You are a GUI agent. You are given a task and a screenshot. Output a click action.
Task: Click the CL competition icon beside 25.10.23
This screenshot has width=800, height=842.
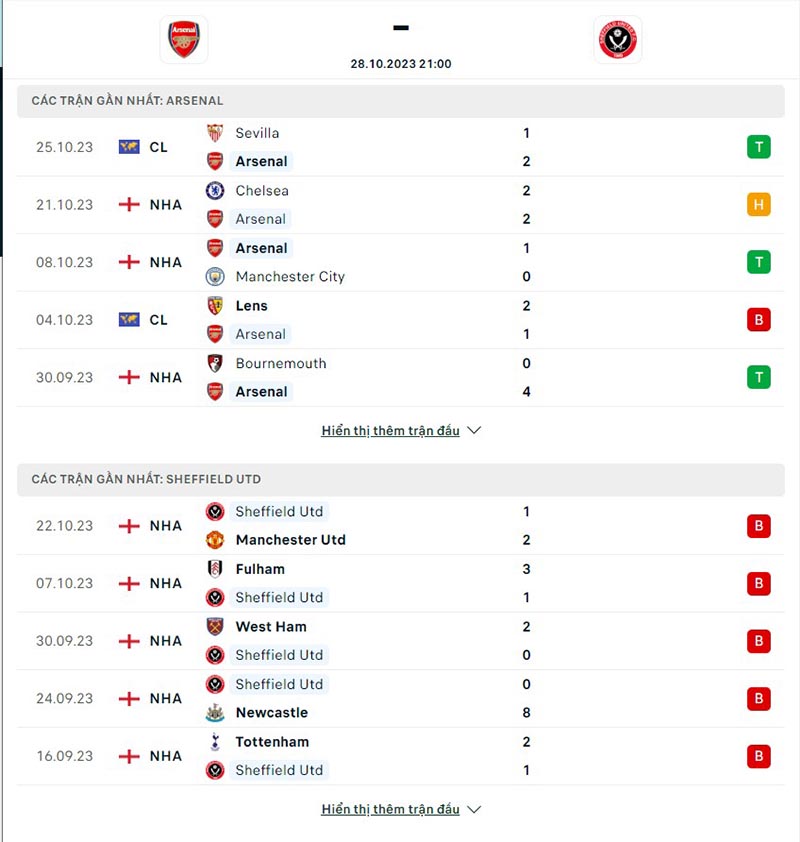pos(128,146)
